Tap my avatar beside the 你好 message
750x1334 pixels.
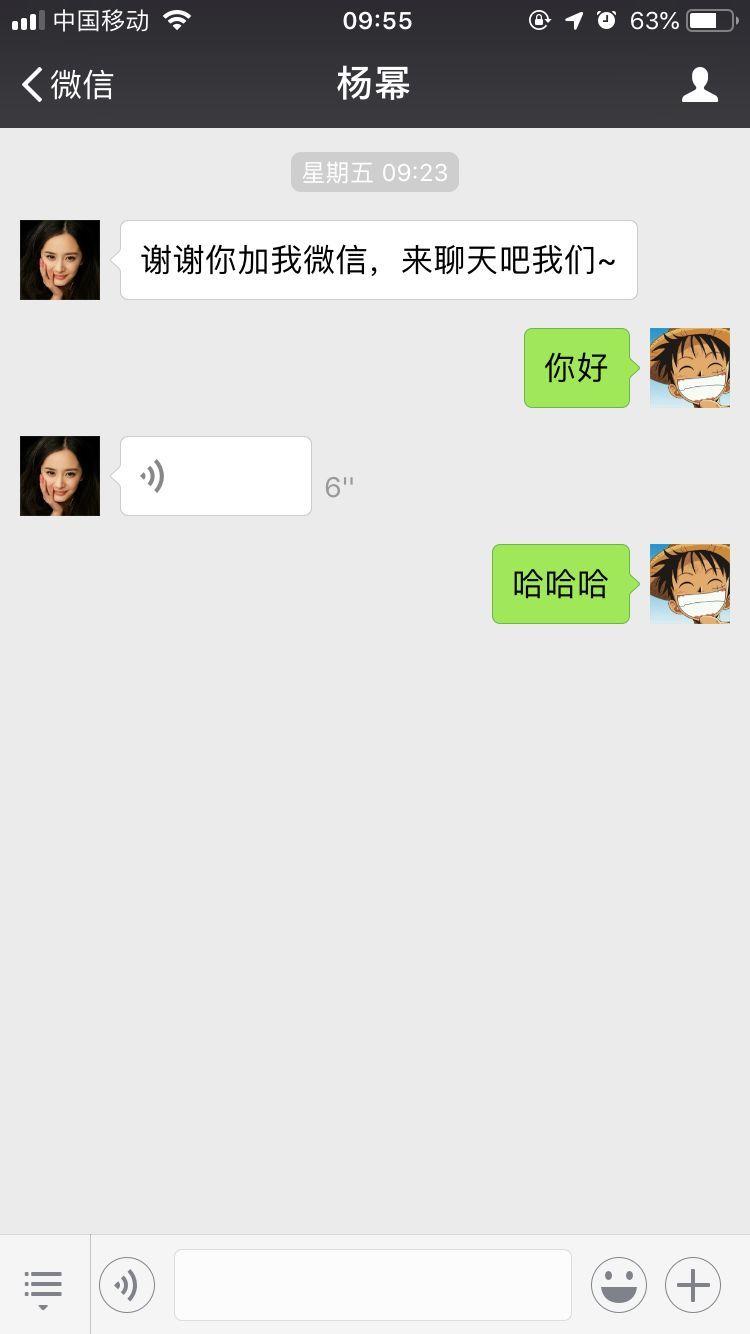(690, 368)
